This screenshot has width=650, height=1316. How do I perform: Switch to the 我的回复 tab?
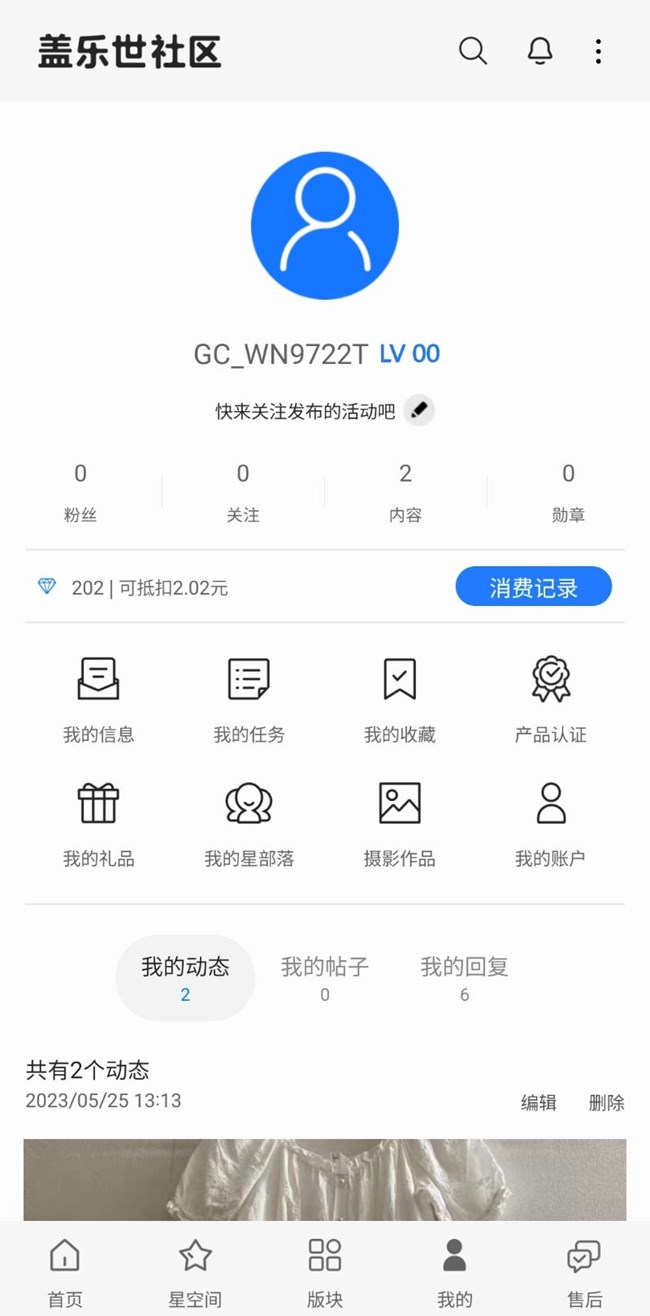464,977
